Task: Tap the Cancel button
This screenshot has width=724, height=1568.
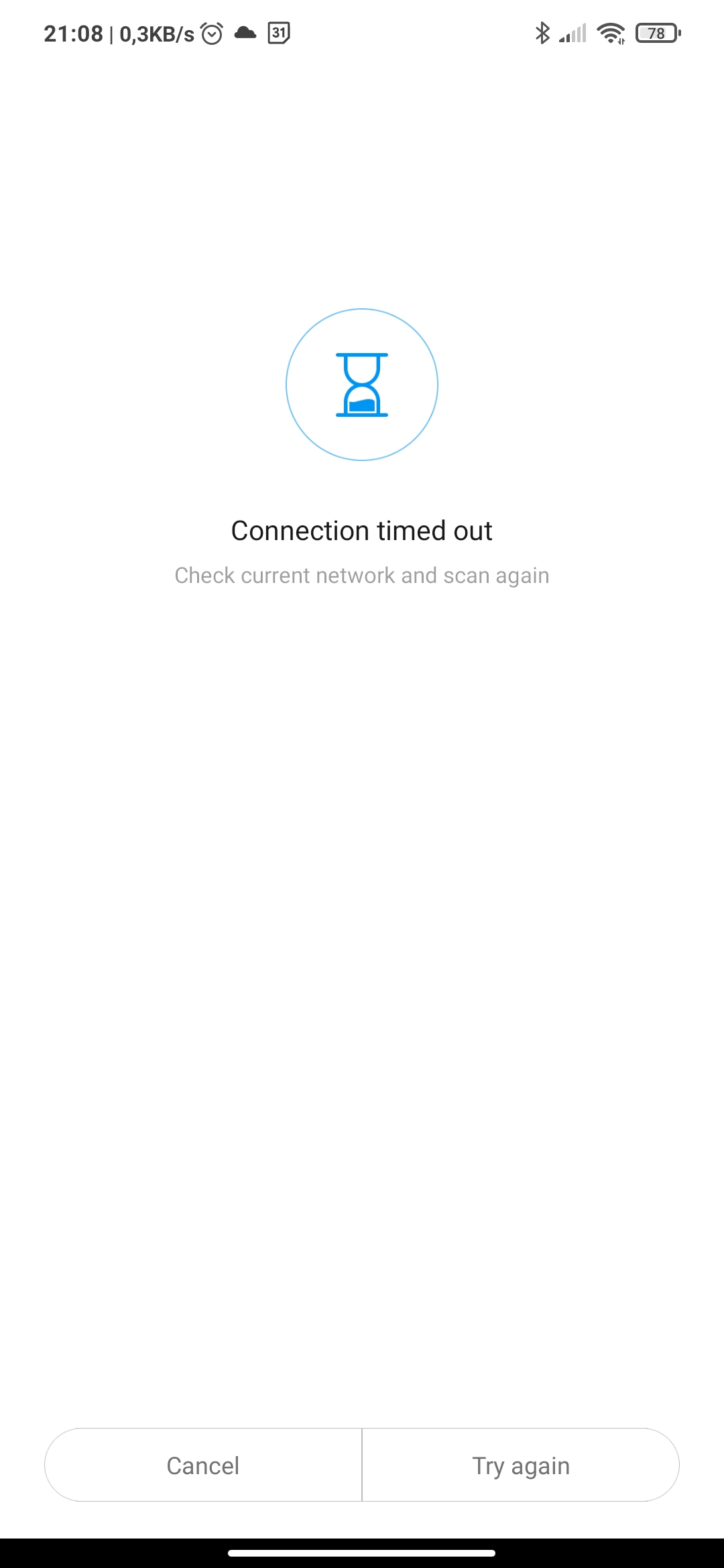Action: (x=203, y=1465)
